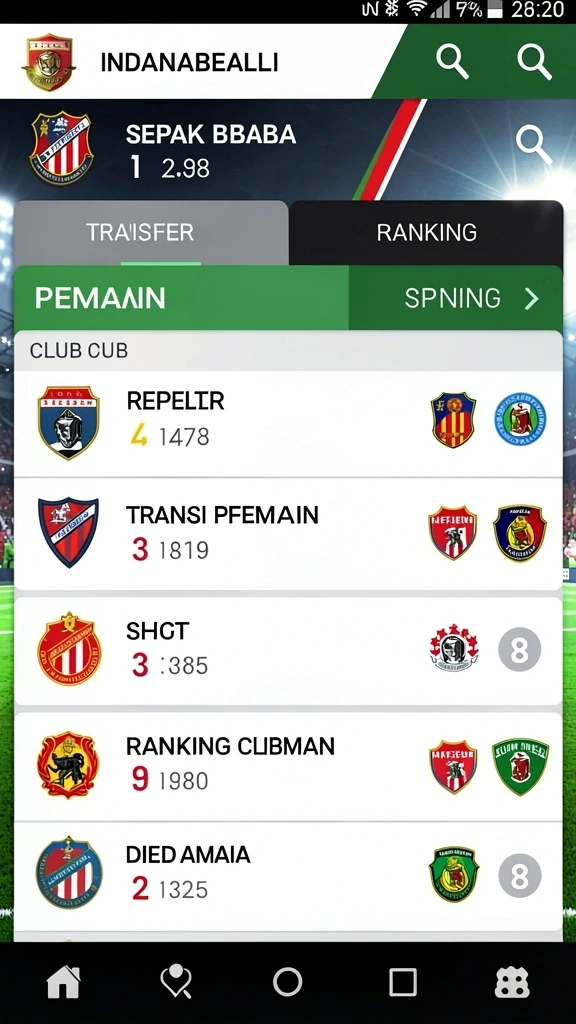
Task: Open the grid menu in bottom bar
Action: [512, 982]
